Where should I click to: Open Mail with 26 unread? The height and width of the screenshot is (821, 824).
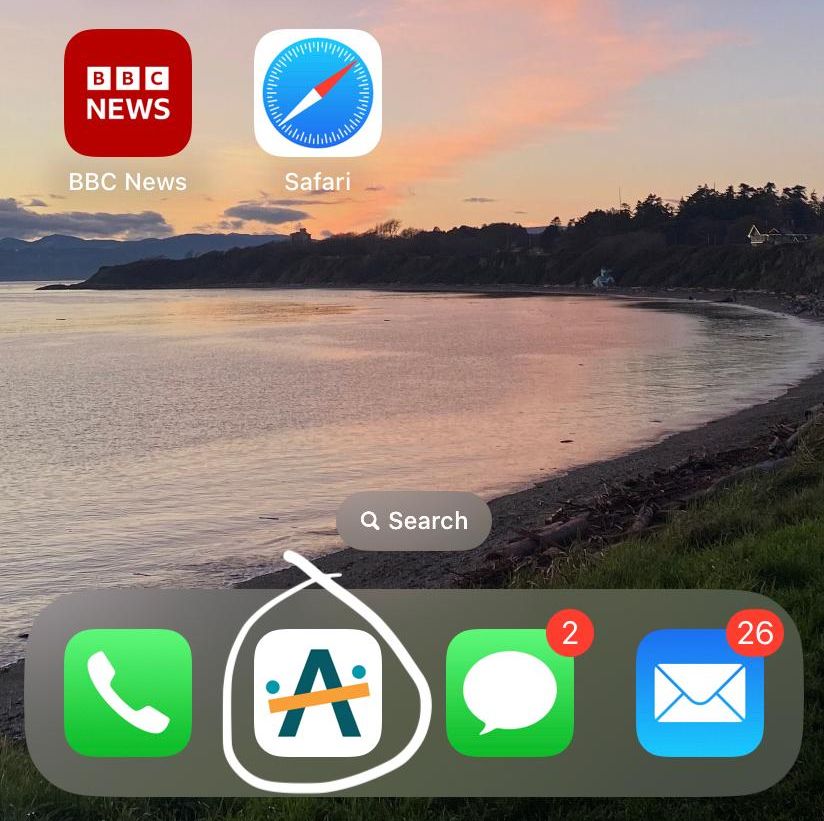(700, 693)
